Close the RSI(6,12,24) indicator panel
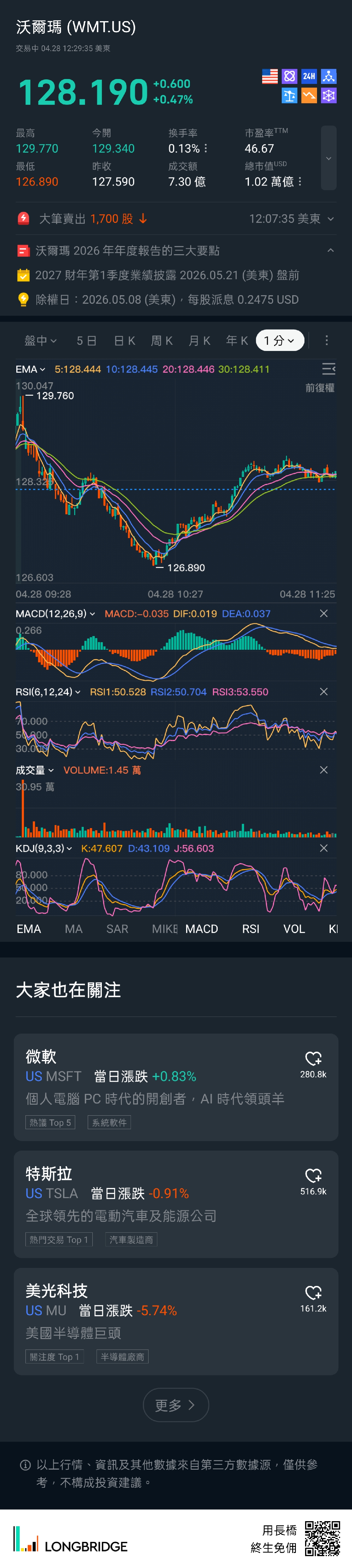Screen dimensions: 352x1568 323,692
